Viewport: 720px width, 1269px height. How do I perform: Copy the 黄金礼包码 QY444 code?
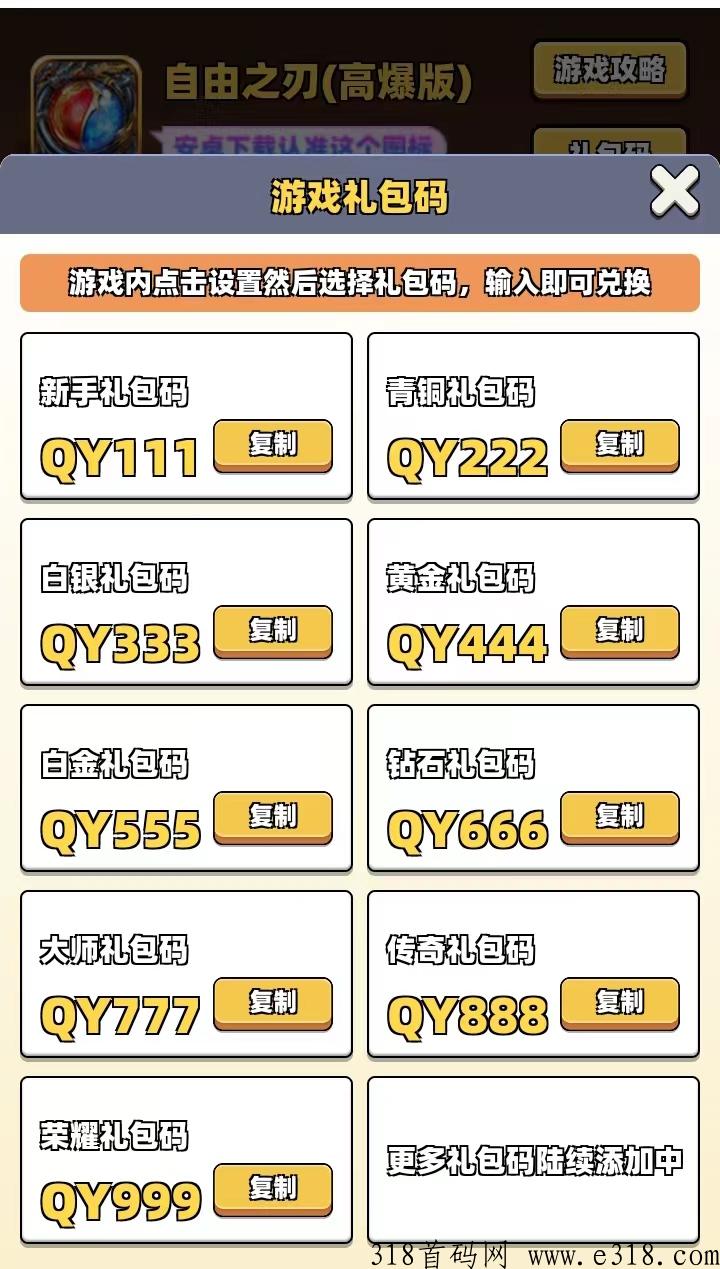(x=620, y=630)
